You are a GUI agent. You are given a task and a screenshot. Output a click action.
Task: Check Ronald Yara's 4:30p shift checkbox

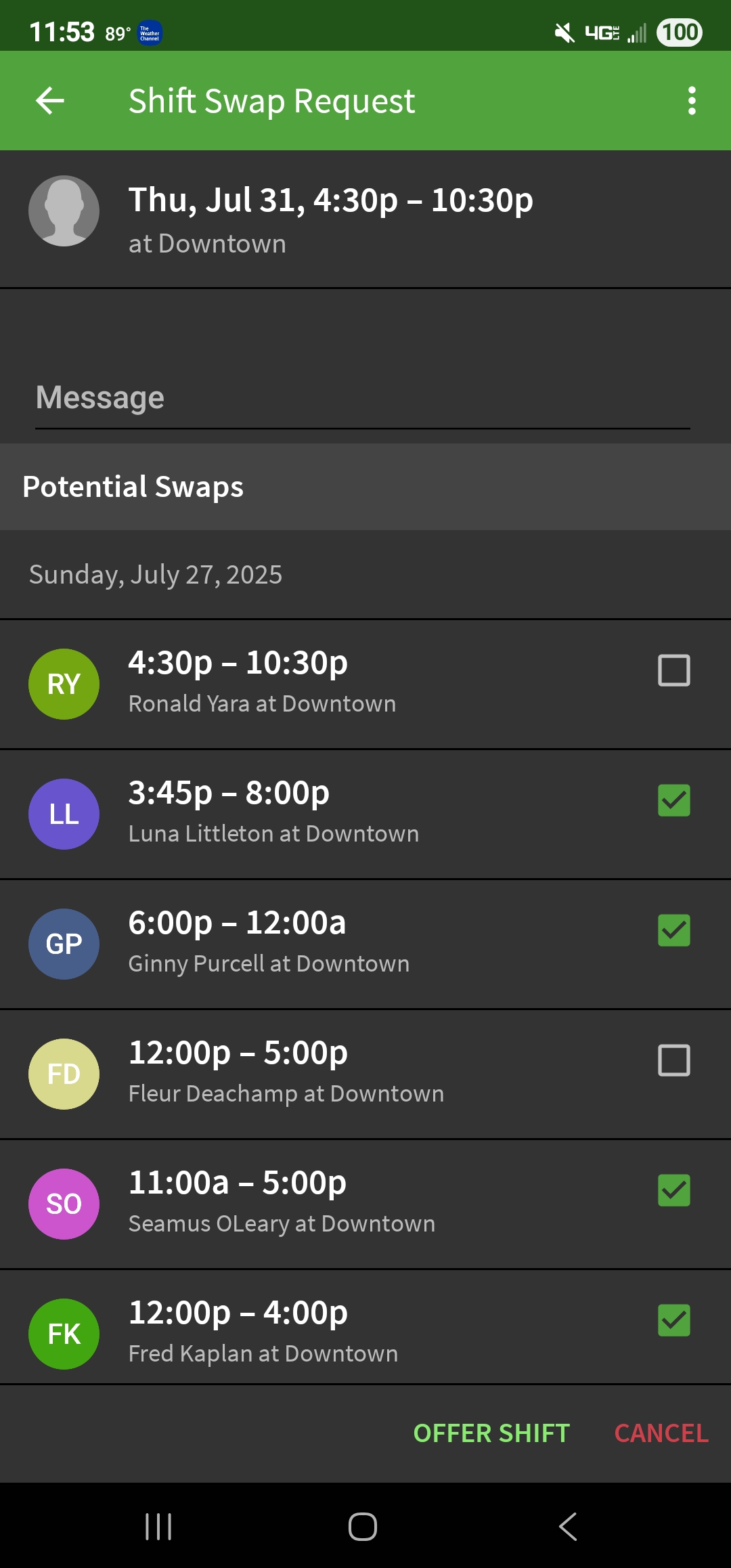[673, 672]
